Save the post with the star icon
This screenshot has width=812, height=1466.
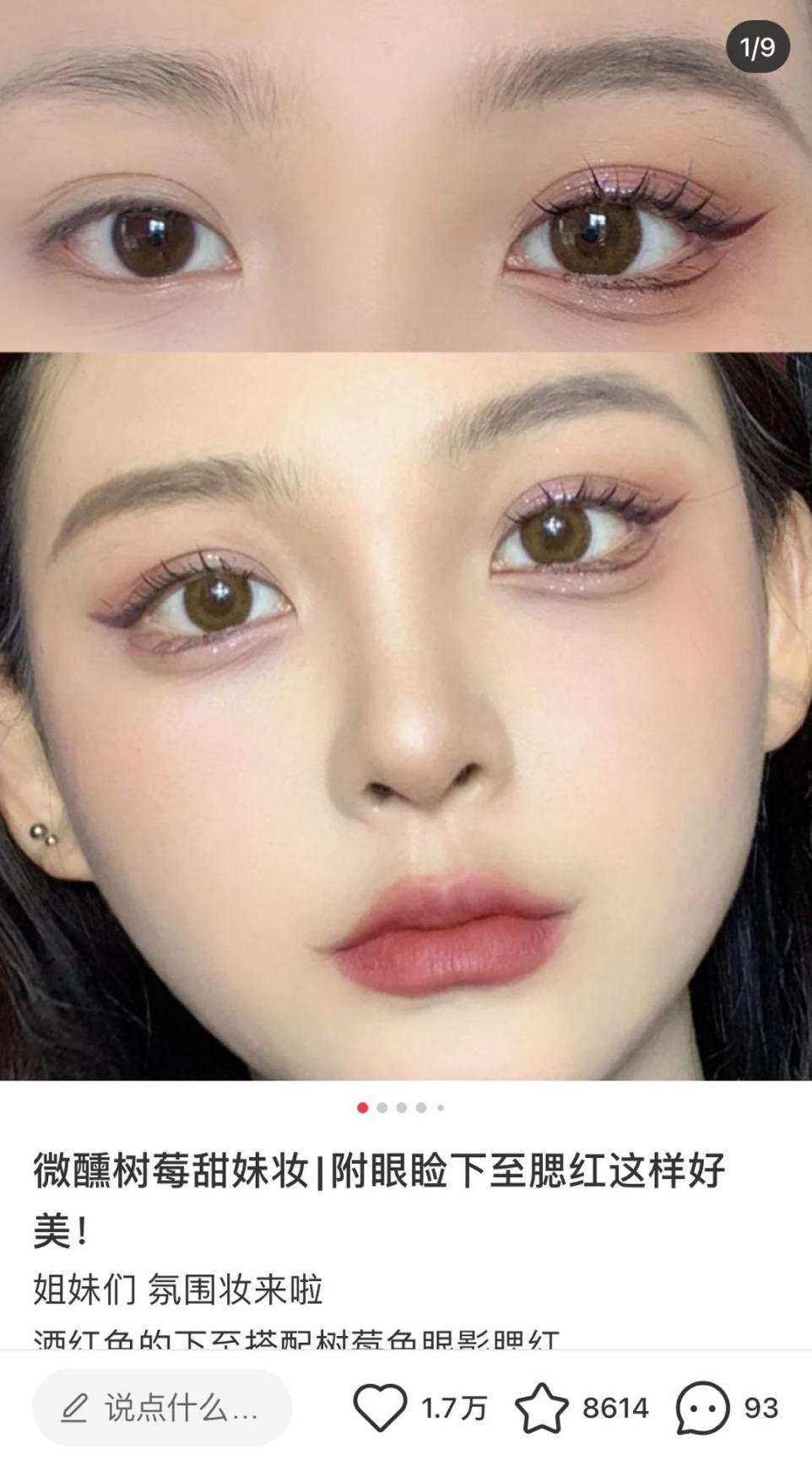tap(541, 1408)
